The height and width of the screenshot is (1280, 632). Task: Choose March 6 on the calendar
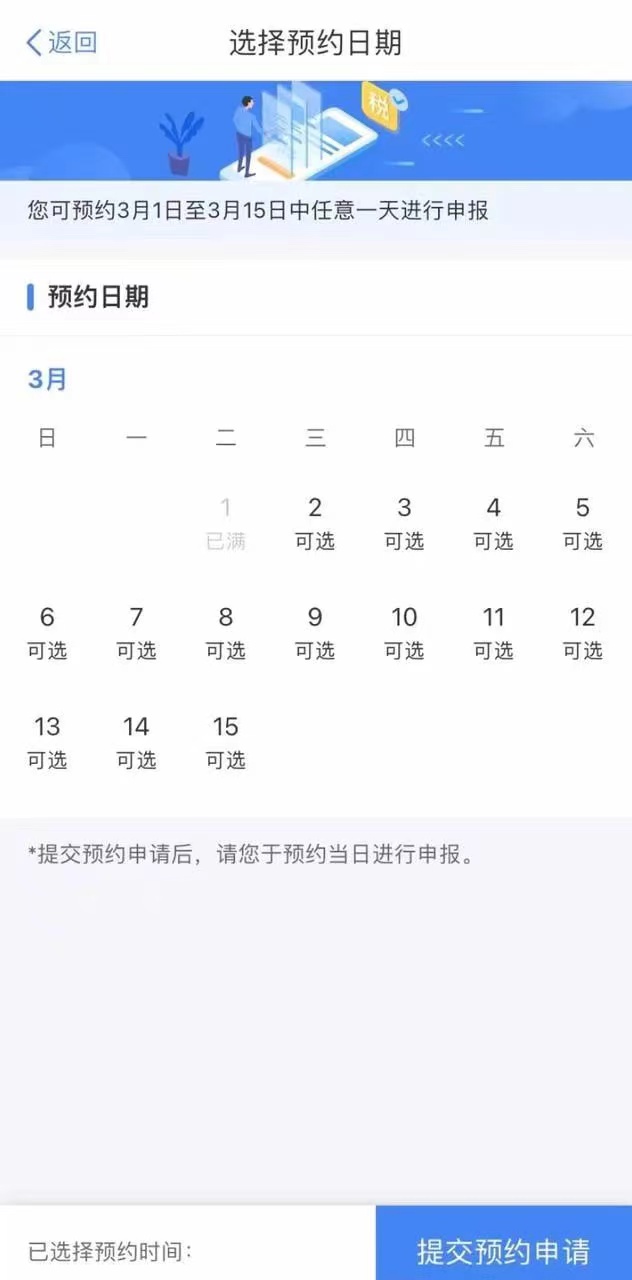[47, 633]
